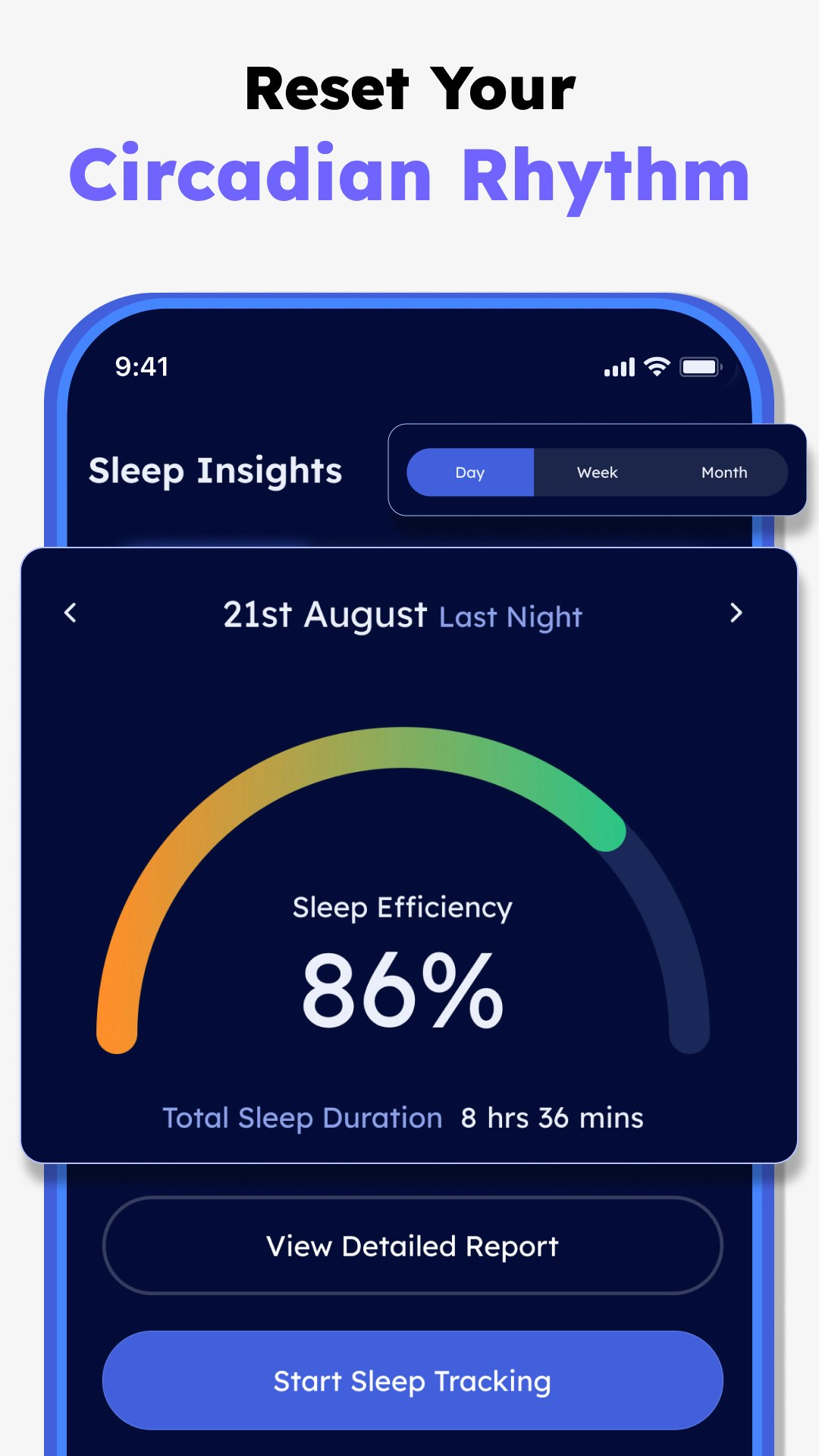Screen dimensions: 819x1456
Task: Go to the previous day with the left chevron
Action: click(71, 614)
